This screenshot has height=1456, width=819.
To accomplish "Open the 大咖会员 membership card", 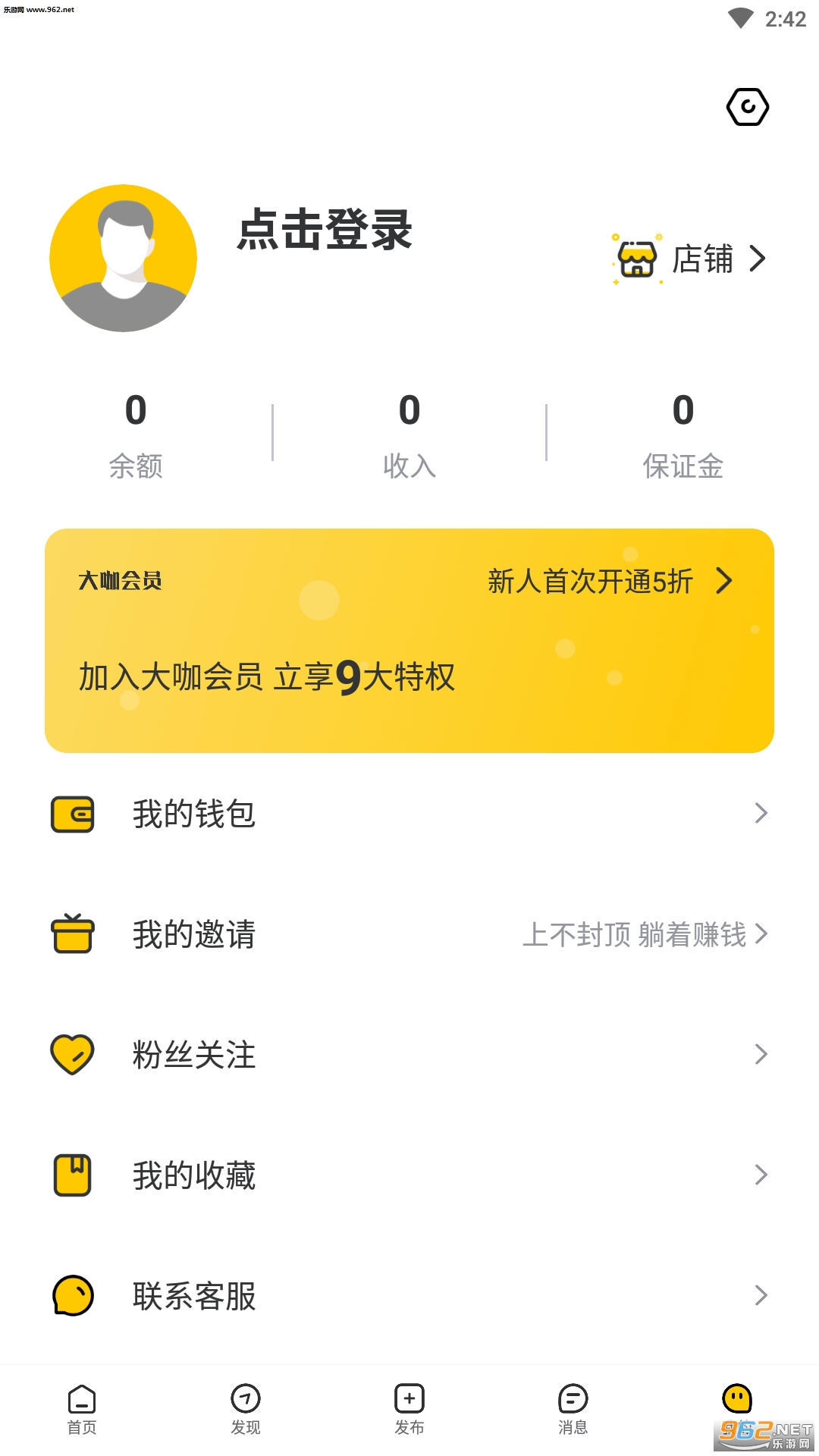I will [409, 640].
